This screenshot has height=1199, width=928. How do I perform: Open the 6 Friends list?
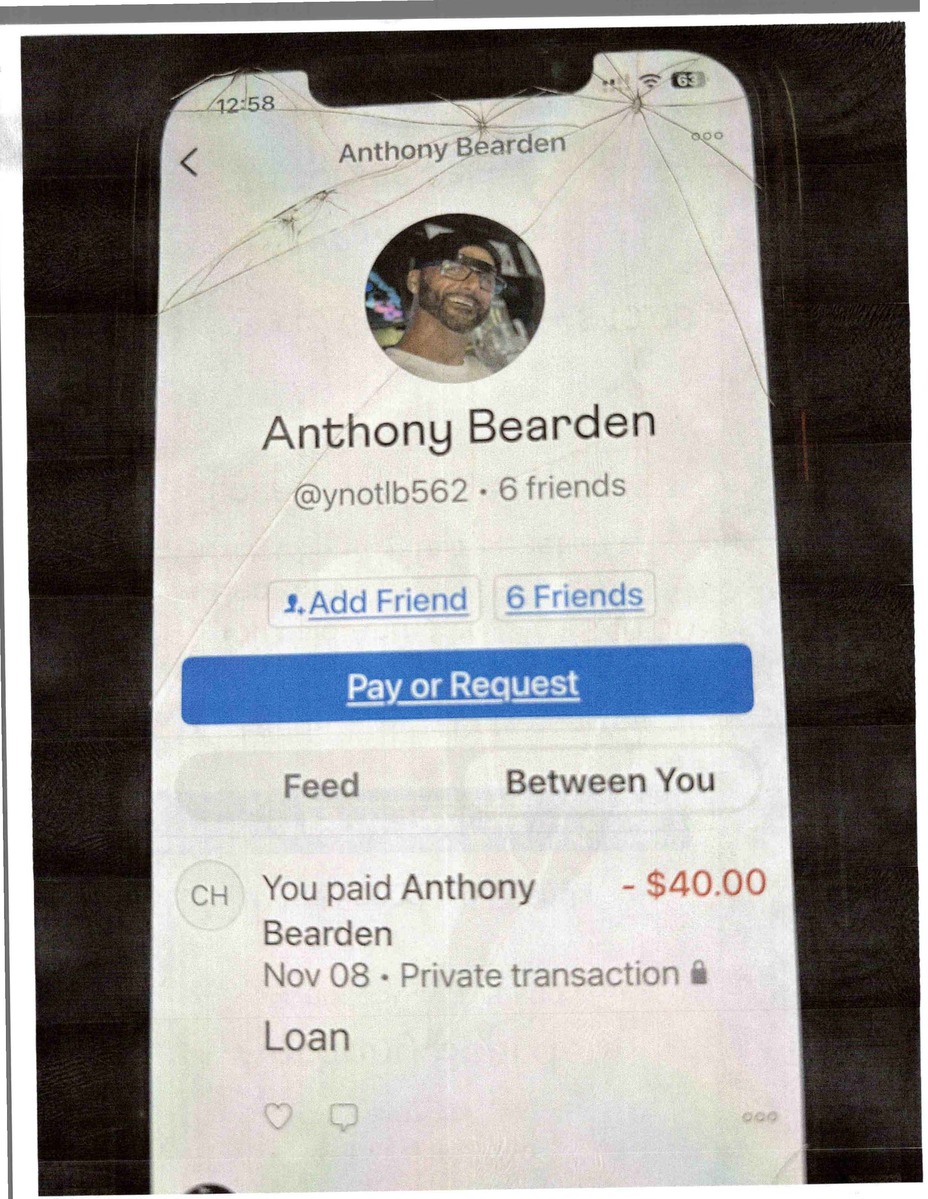pos(574,597)
